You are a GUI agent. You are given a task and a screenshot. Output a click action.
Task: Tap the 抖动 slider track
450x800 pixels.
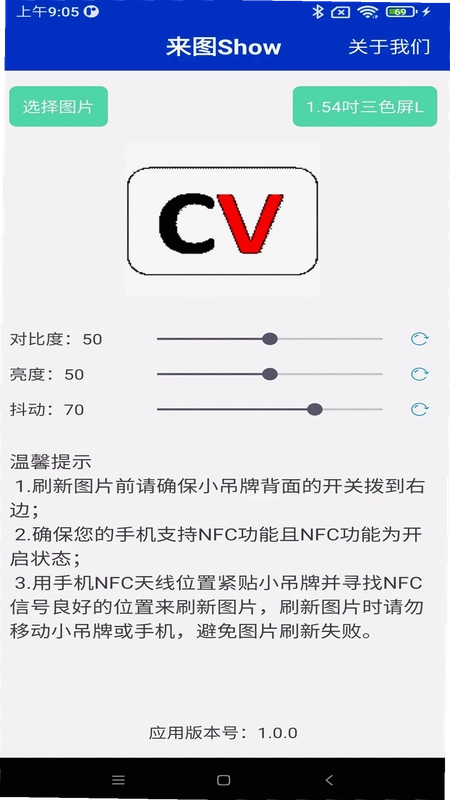269,409
